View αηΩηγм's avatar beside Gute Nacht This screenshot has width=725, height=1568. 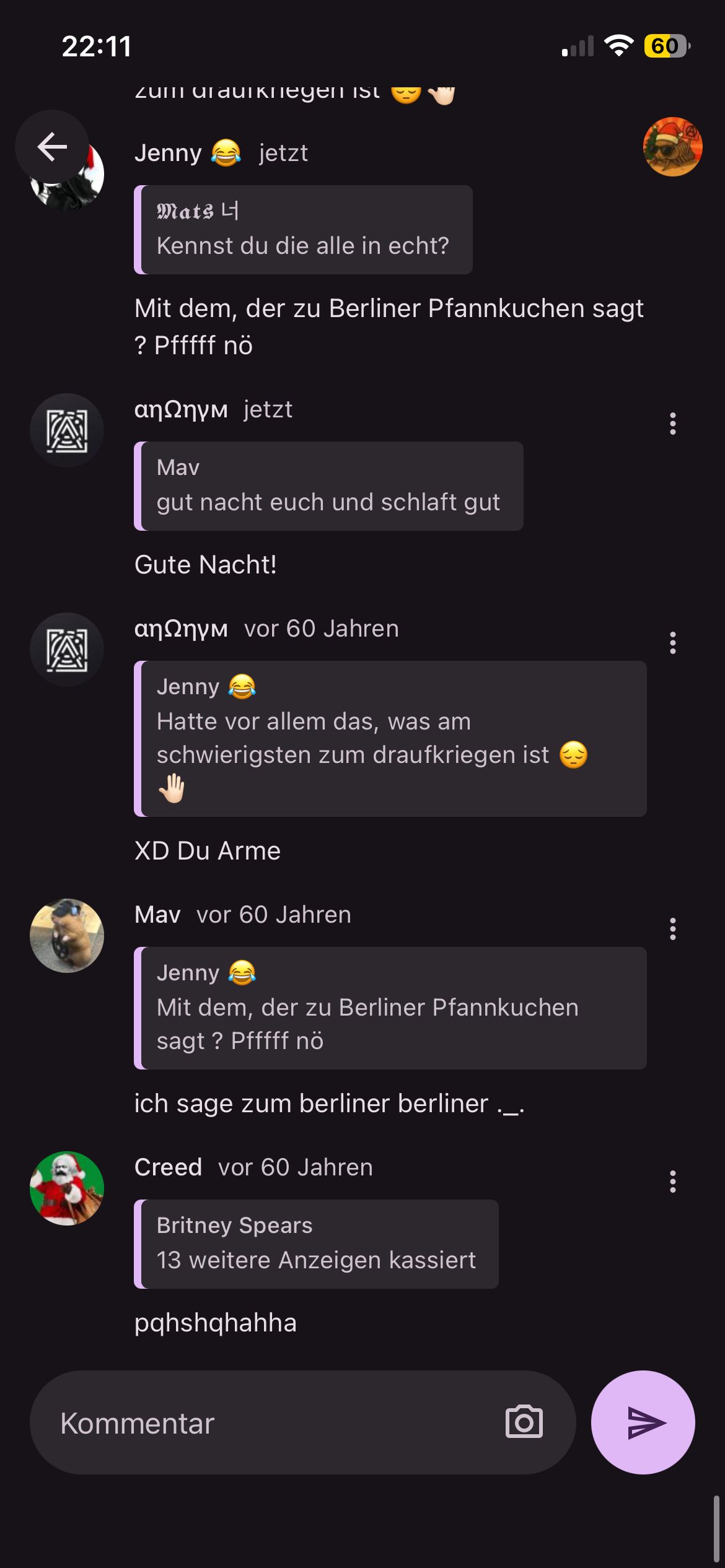pyautogui.click(x=67, y=430)
